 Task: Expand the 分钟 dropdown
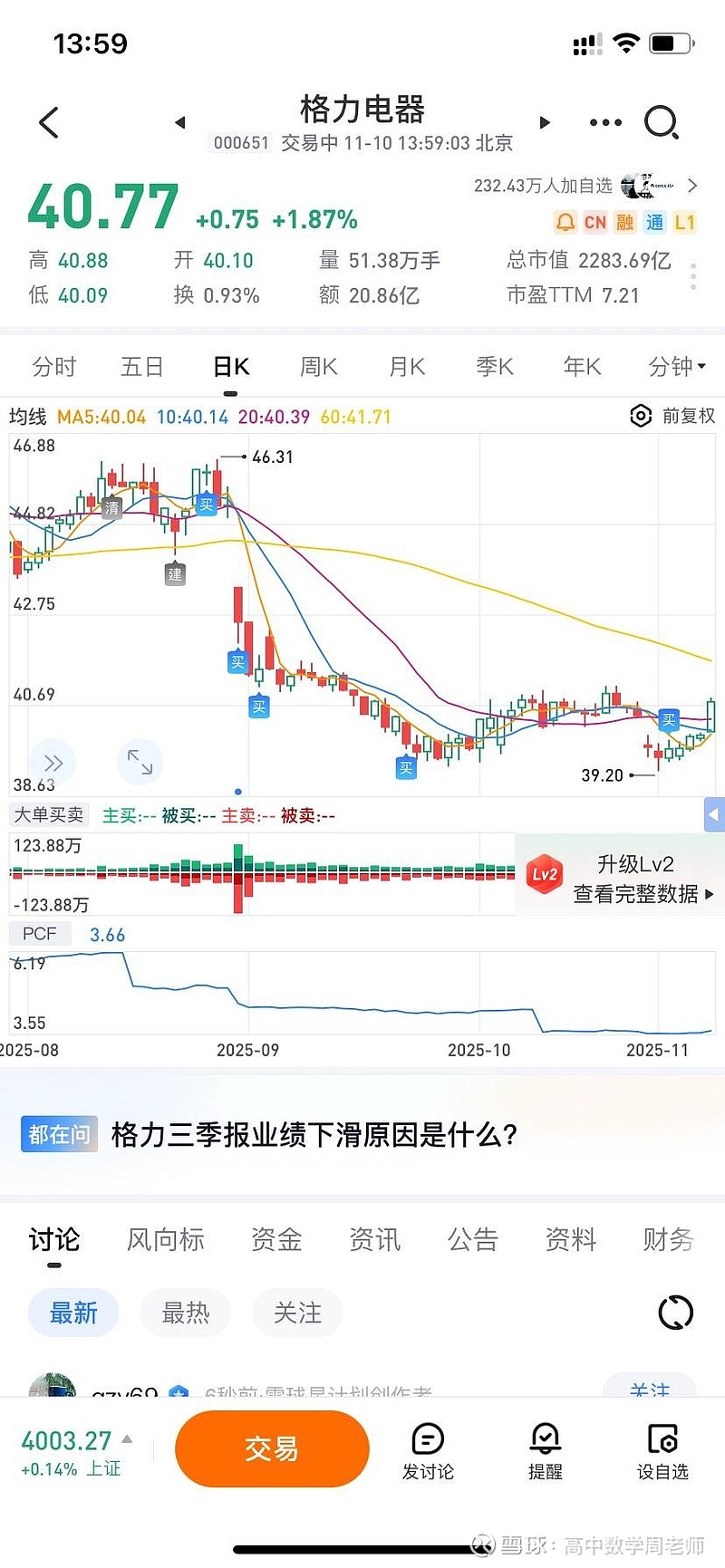pyautogui.click(x=676, y=367)
